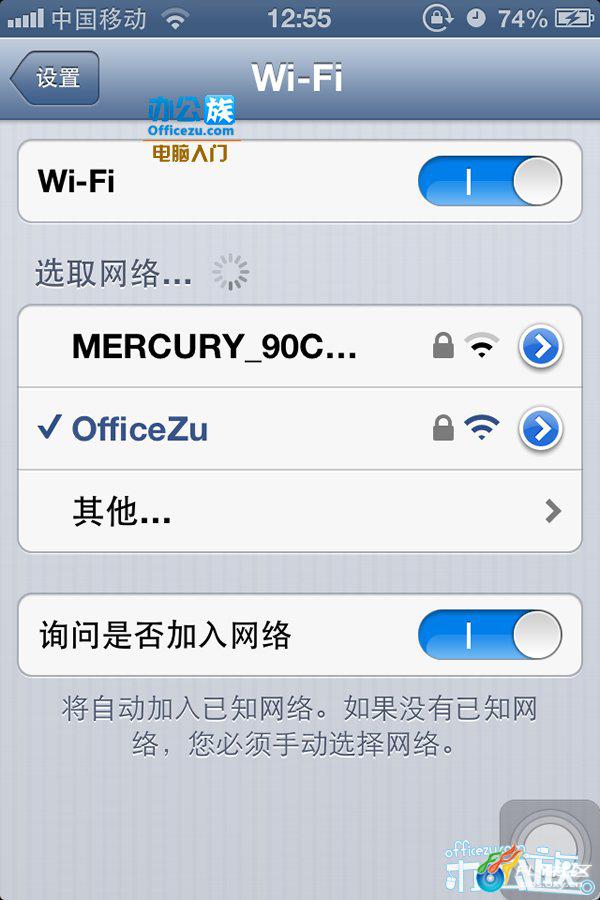Image resolution: width=600 pixels, height=900 pixels.
Task: Open details arrow for MERCURY_90C network
Action: click(x=541, y=346)
